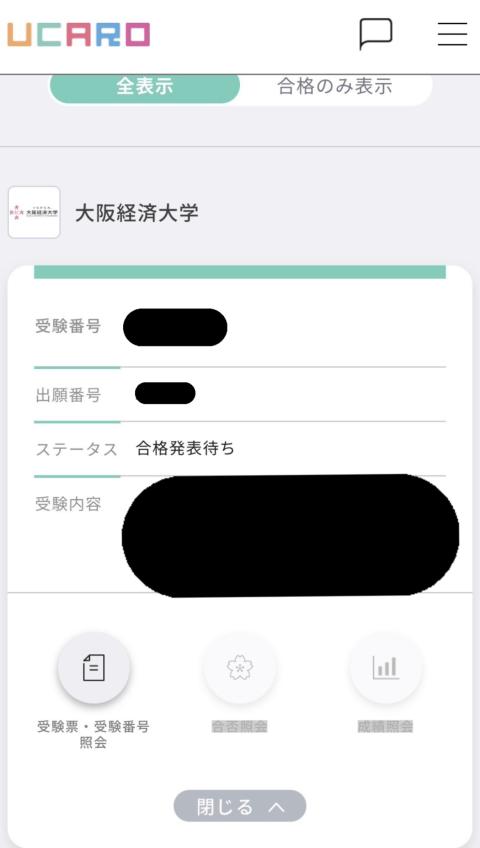The image size is (480, 848).
Task: Collapse the card with 閉じる
Action: (240, 806)
